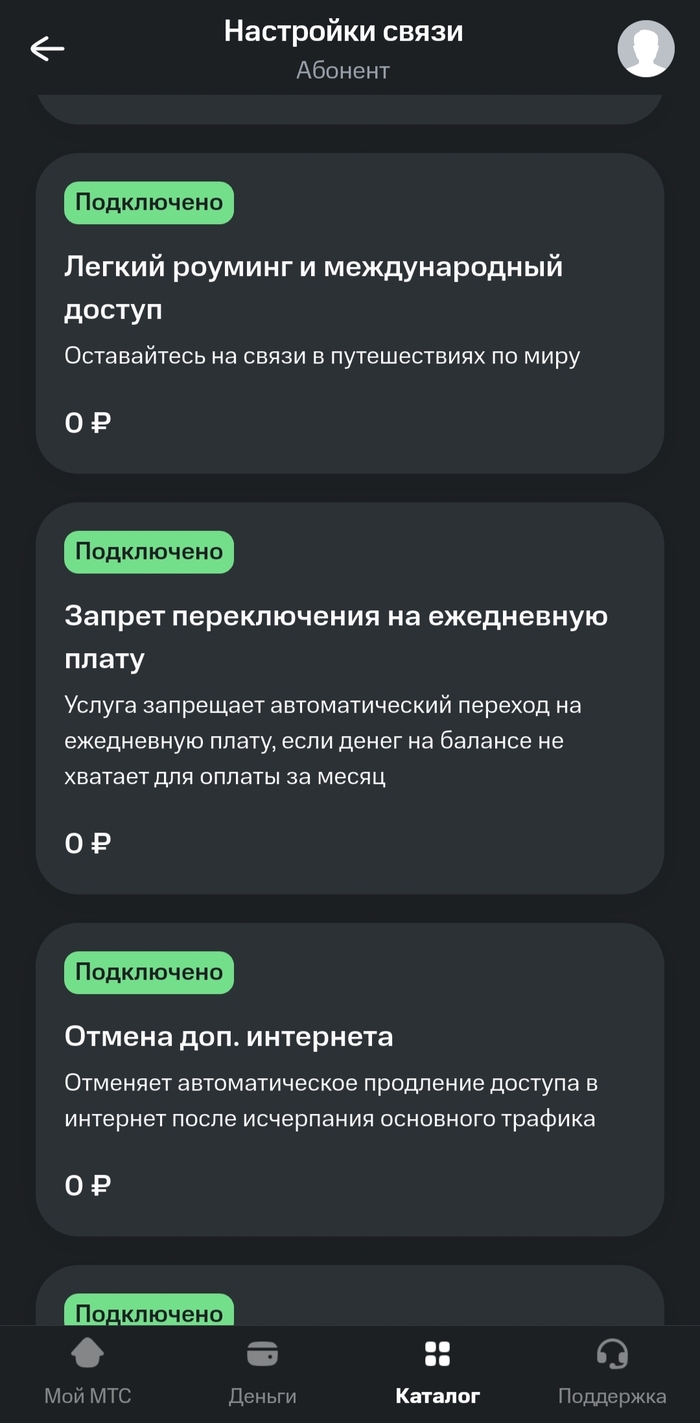This screenshot has height=1423, width=700.
Task: Go to the Поддержка tab
Action: coord(611,1373)
